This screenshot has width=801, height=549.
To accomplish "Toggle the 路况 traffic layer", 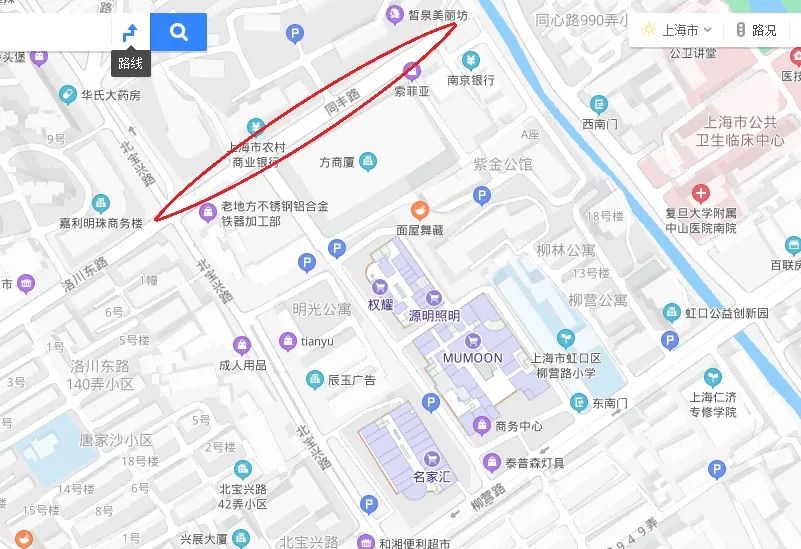I will point(756,30).
